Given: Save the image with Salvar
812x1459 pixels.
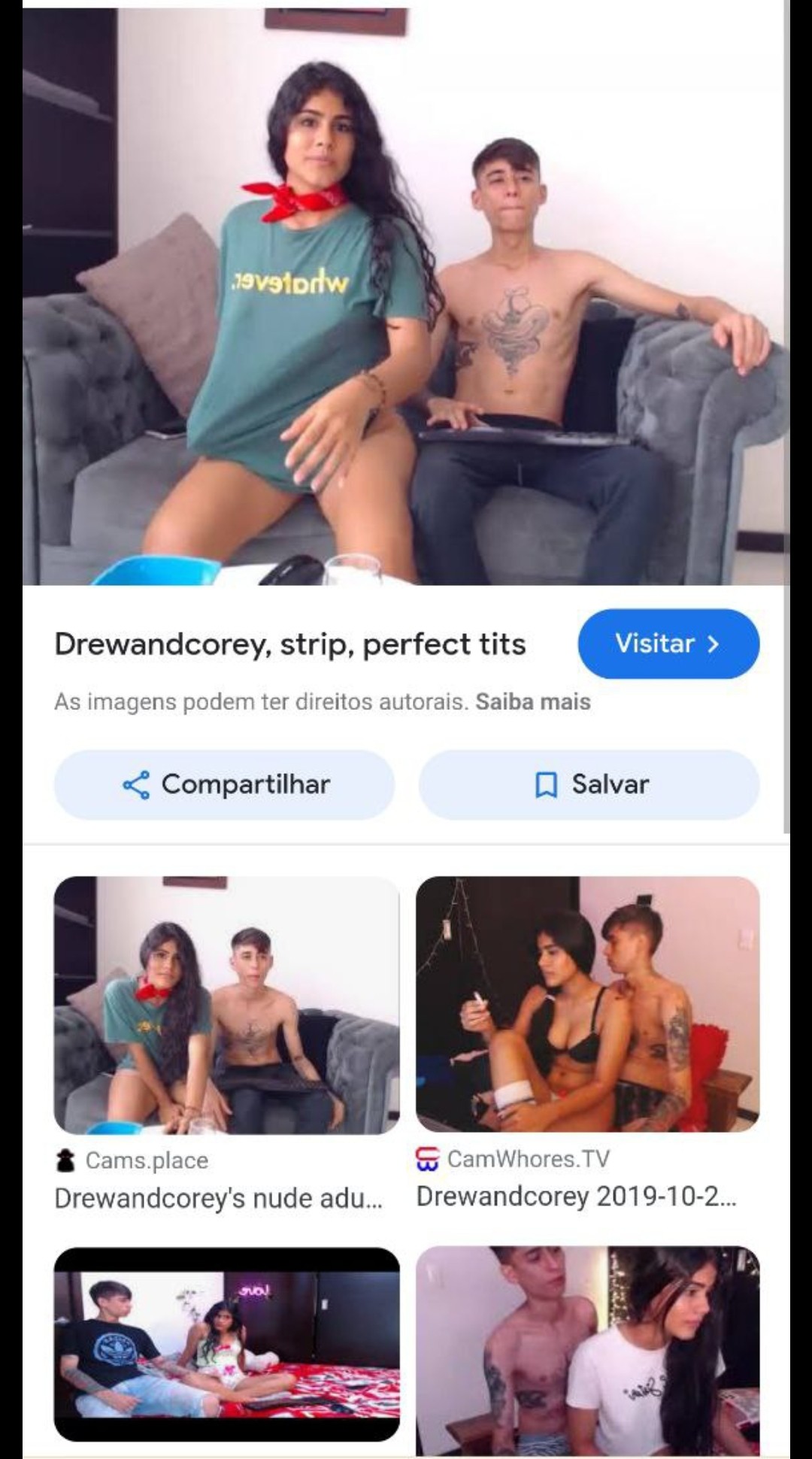Looking at the screenshot, I should (589, 784).
